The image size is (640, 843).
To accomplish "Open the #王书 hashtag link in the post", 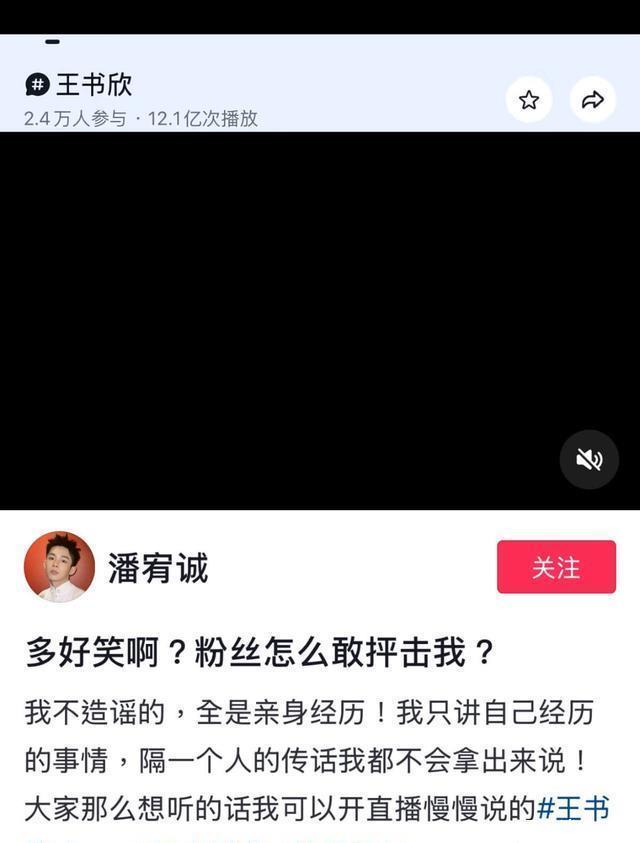I will [573, 808].
